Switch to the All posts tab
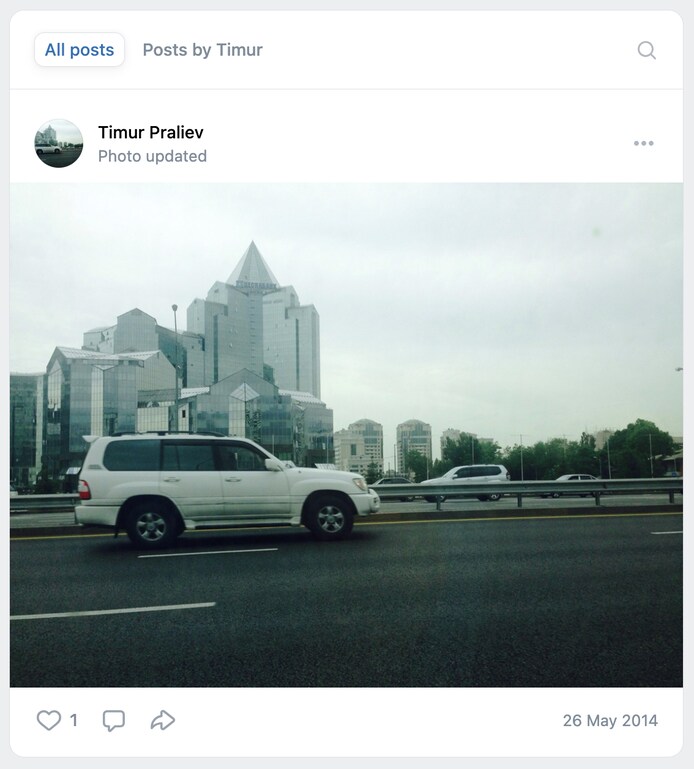694x769 pixels. click(79, 50)
